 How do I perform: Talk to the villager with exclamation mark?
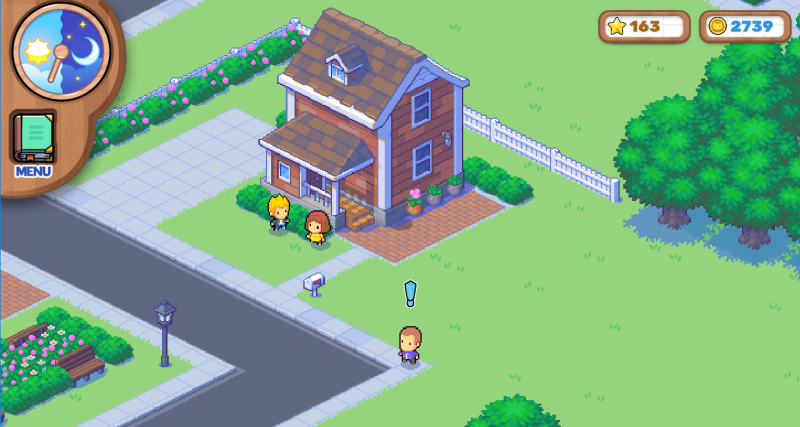pyautogui.click(x=409, y=345)
